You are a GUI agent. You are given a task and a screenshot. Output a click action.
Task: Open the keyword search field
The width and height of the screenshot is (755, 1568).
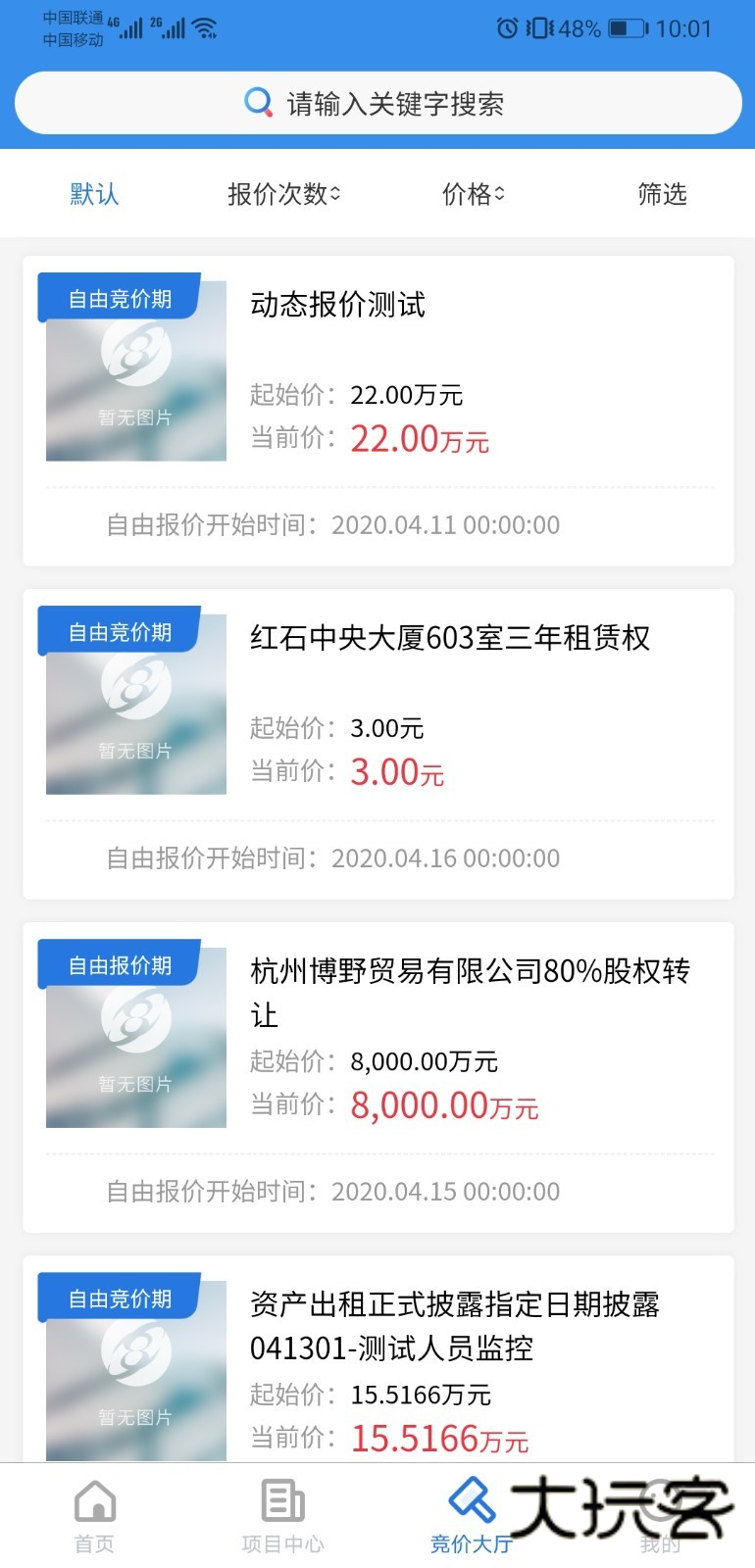(x=377, y=103)
